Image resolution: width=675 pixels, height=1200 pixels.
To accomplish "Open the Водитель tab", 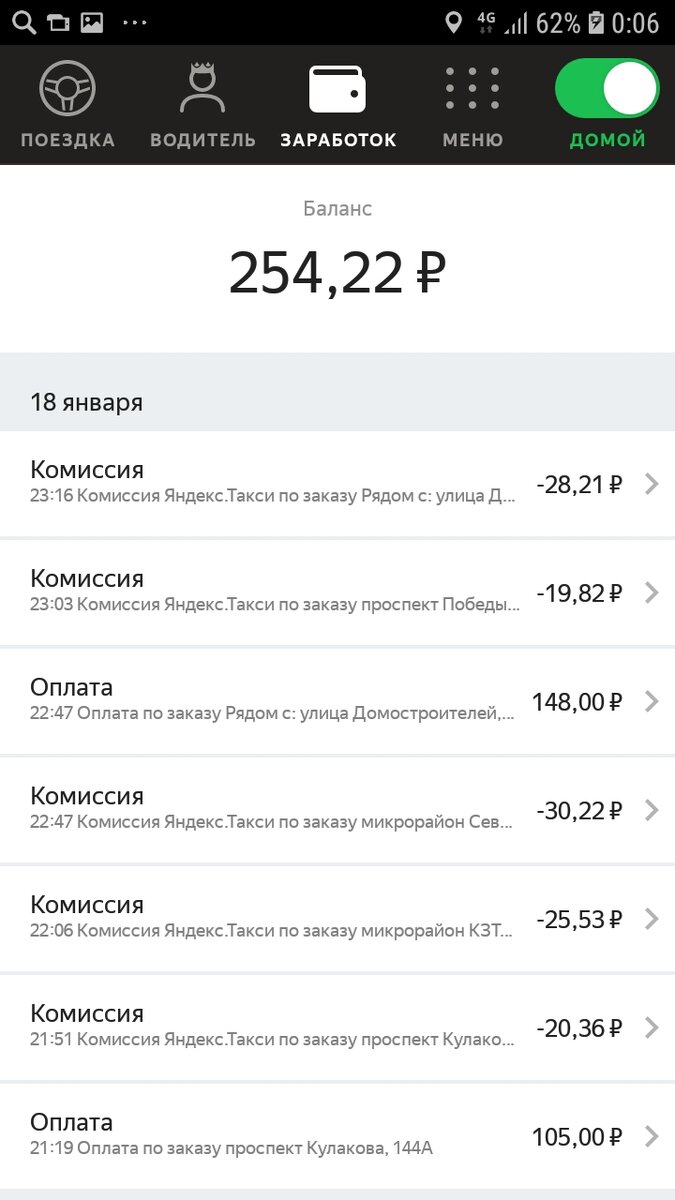I will pyautogui.click(x=203, y=105).
